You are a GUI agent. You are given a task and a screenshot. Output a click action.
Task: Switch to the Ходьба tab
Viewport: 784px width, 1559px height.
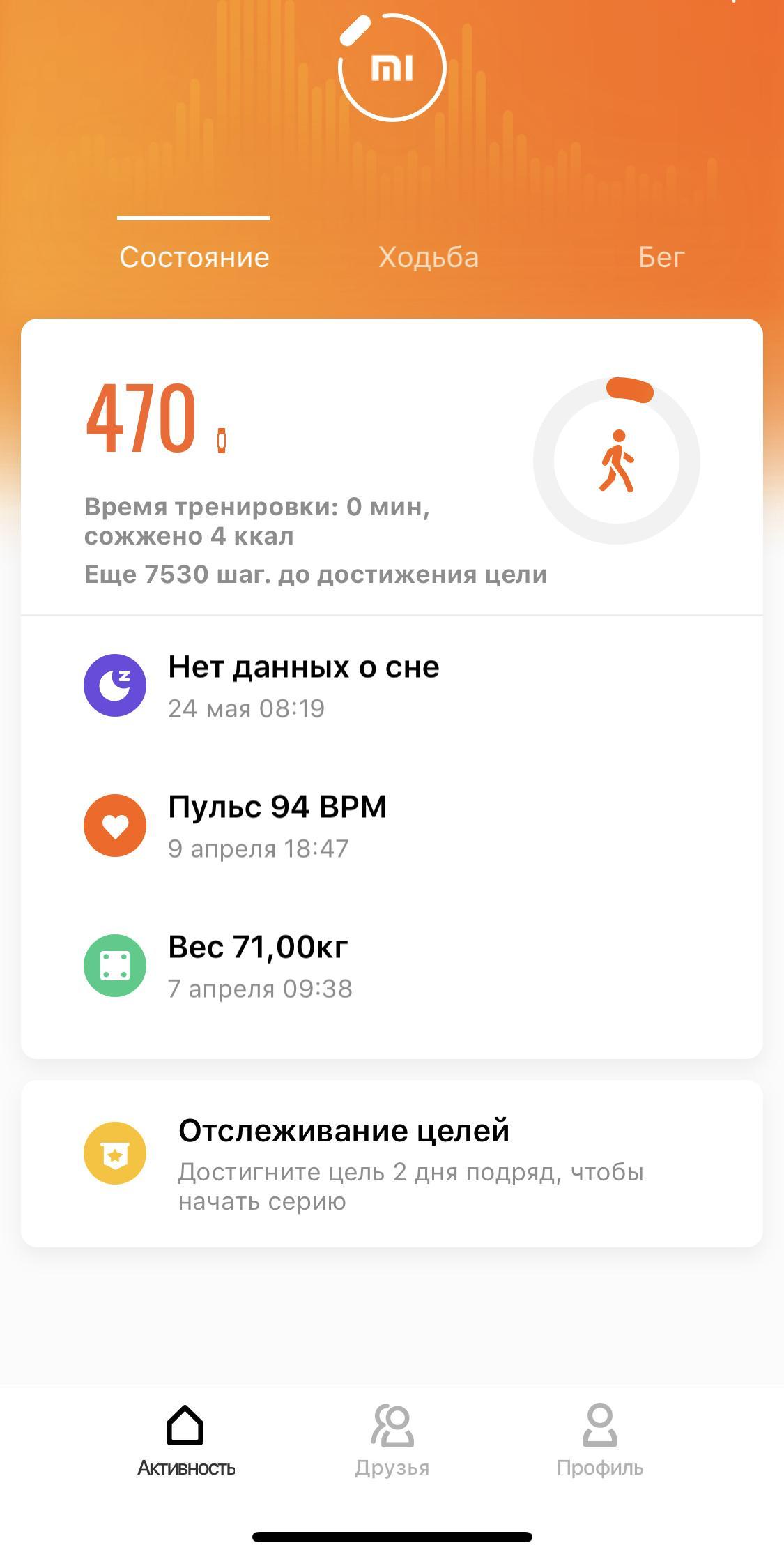pos(429,257)
